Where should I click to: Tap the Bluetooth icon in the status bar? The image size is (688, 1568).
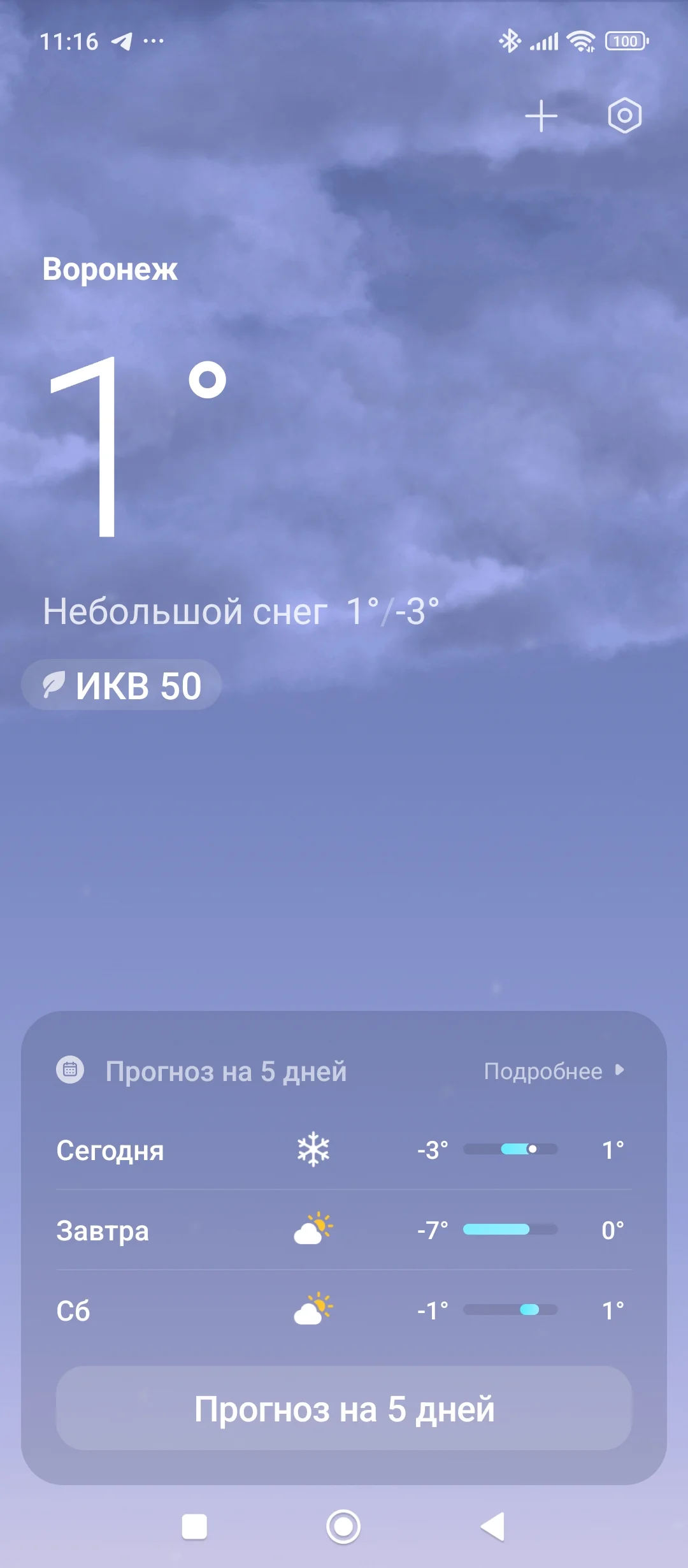510,40
